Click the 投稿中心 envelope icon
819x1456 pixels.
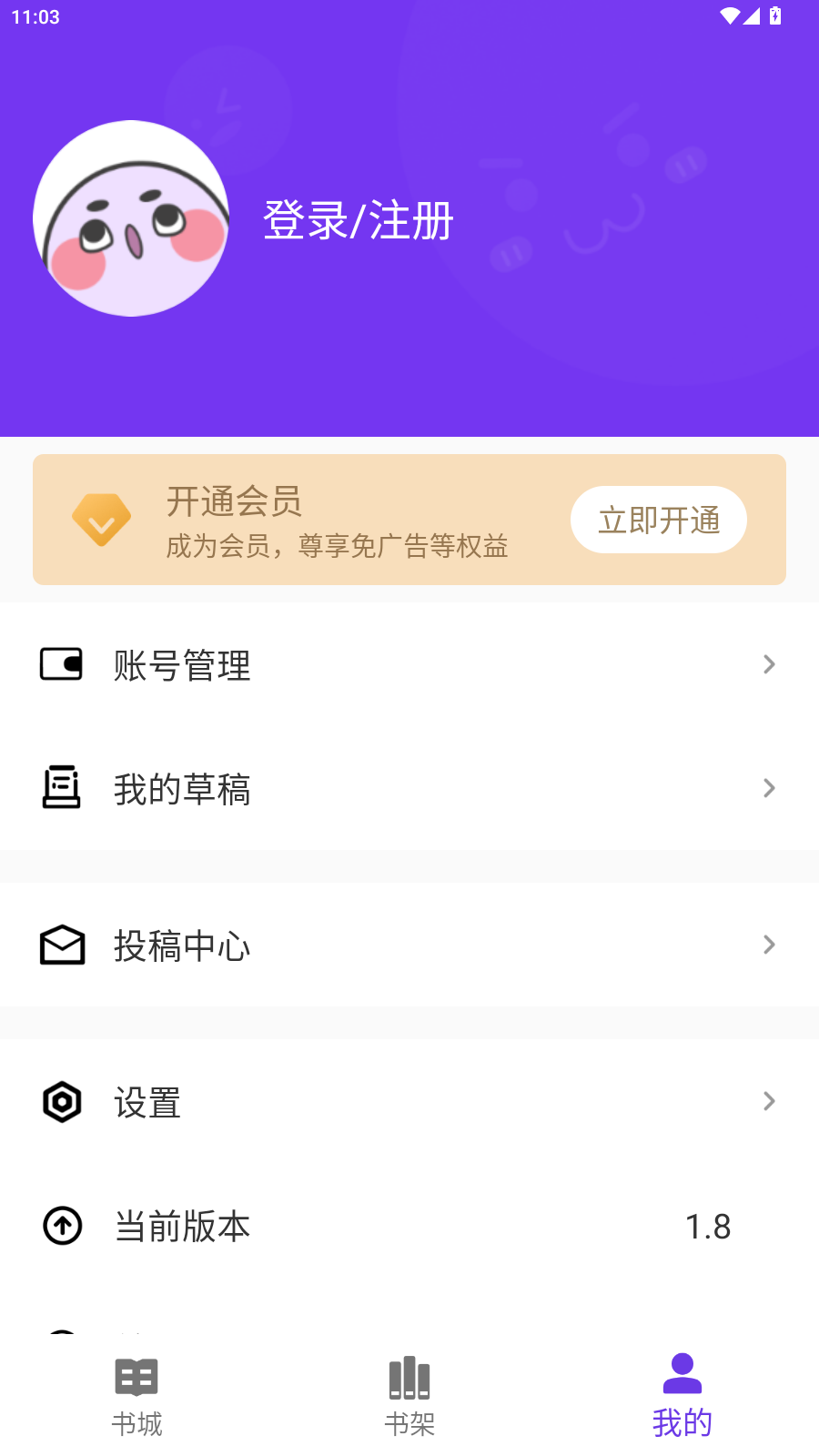pos(62,945)
